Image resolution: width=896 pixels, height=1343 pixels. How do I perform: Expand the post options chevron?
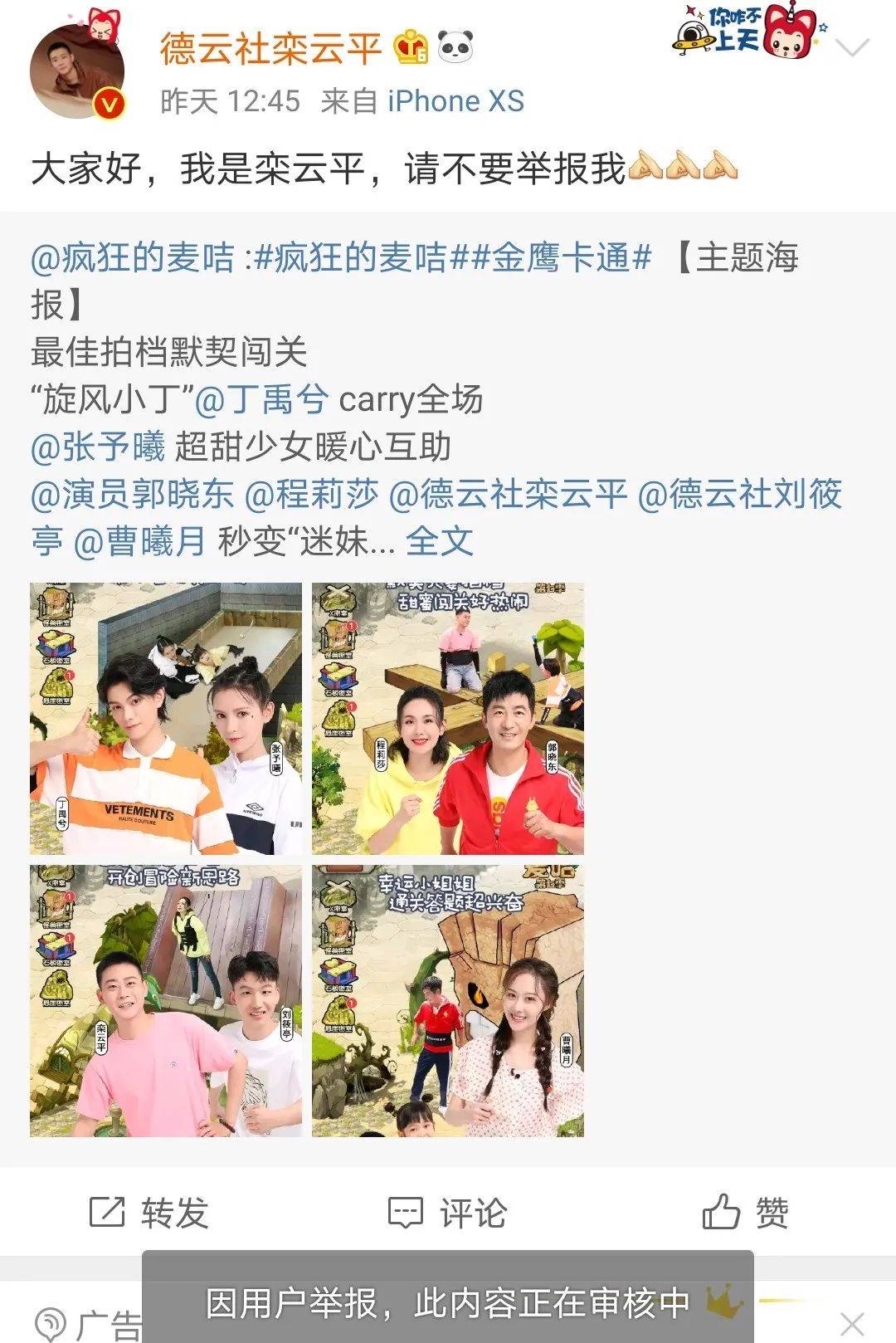852,48
